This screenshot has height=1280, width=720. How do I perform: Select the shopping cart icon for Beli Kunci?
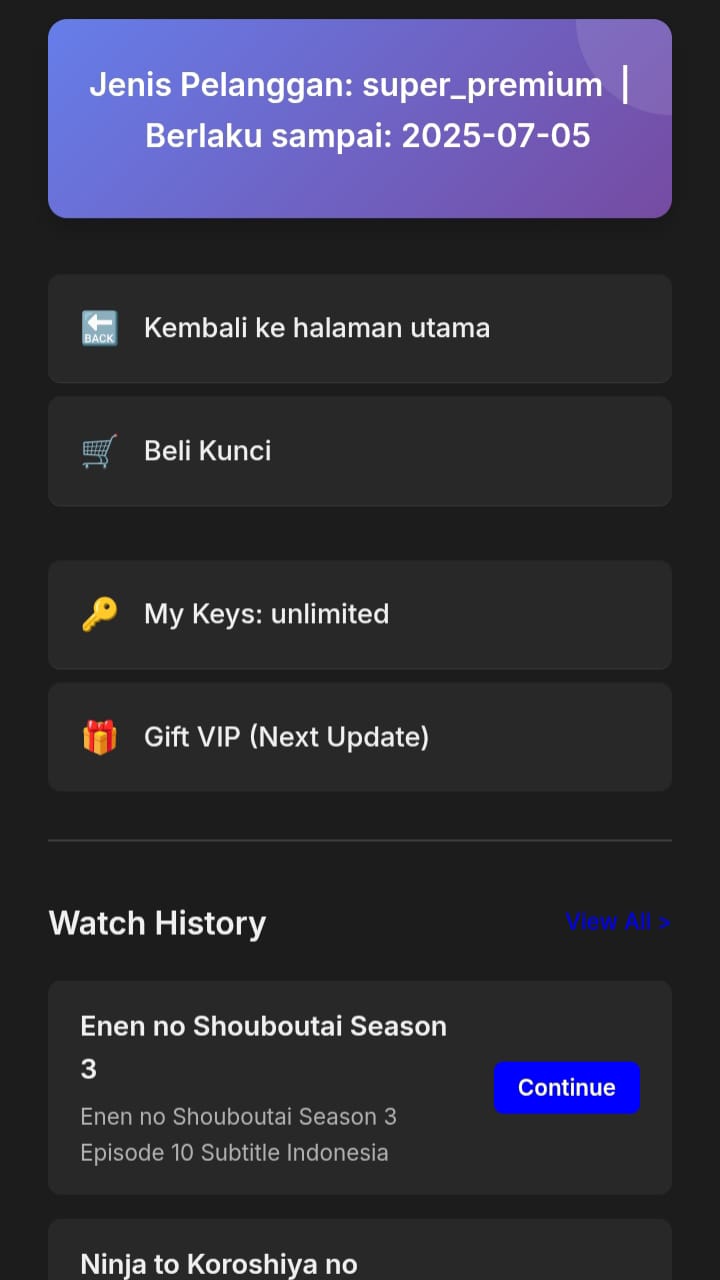pyautogui.click(x=98, y=450)
